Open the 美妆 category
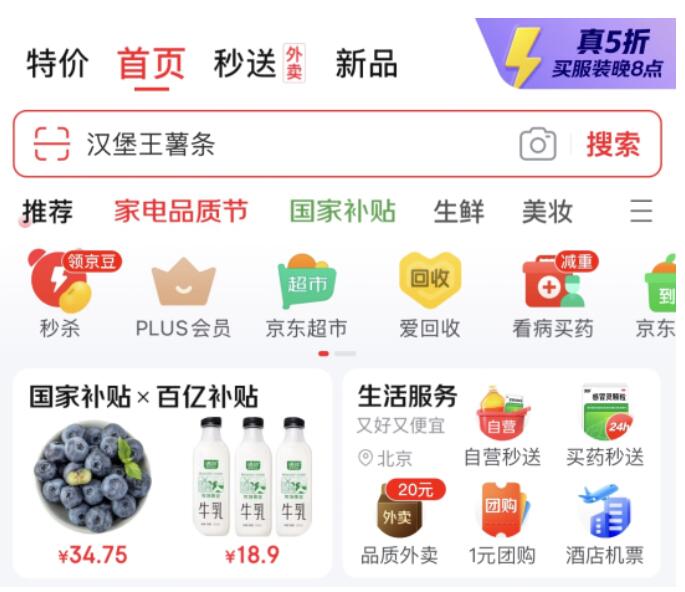685x592 pixels. [547, 212]
